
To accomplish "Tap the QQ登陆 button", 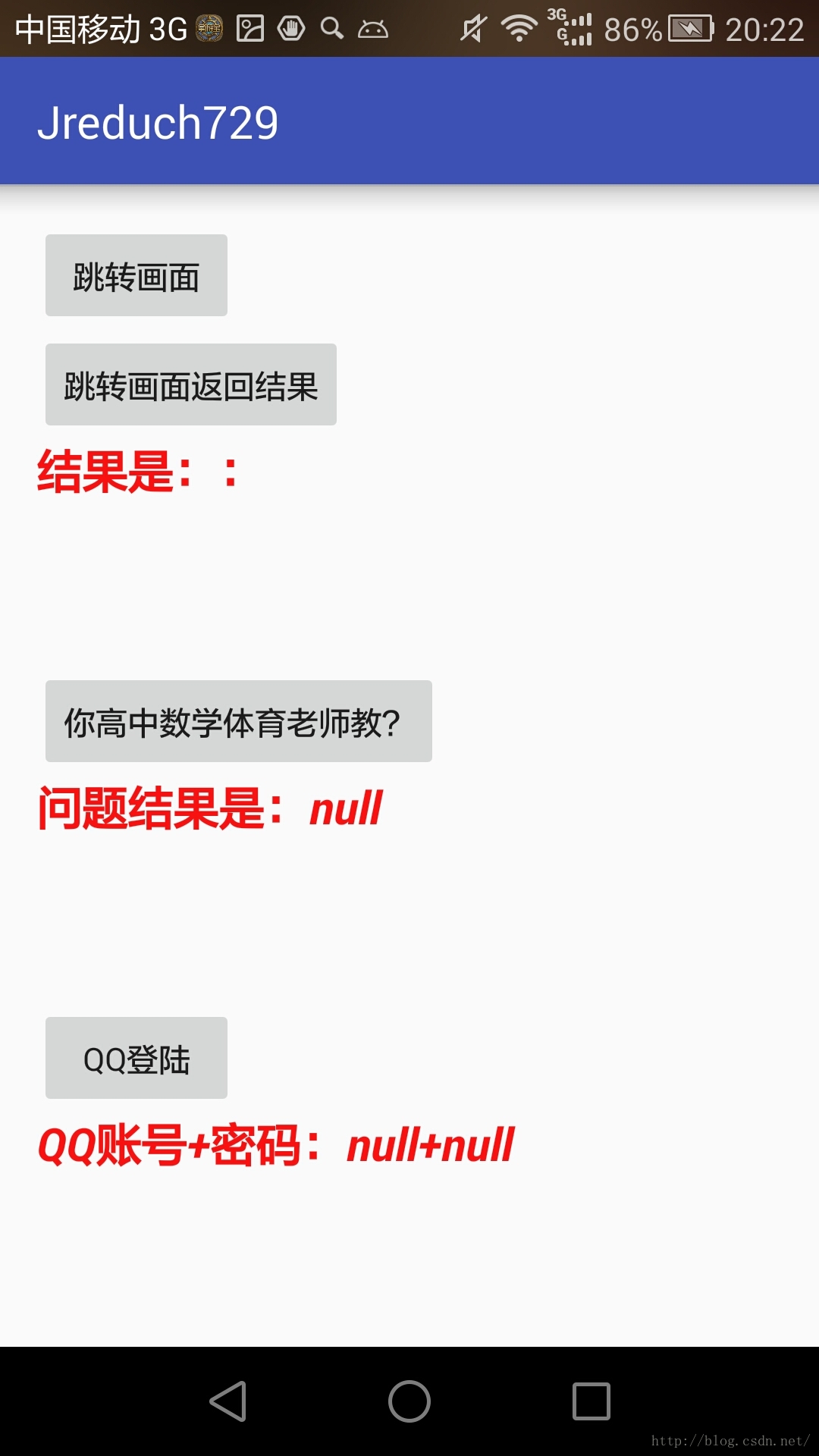I will pos(136,1058).
